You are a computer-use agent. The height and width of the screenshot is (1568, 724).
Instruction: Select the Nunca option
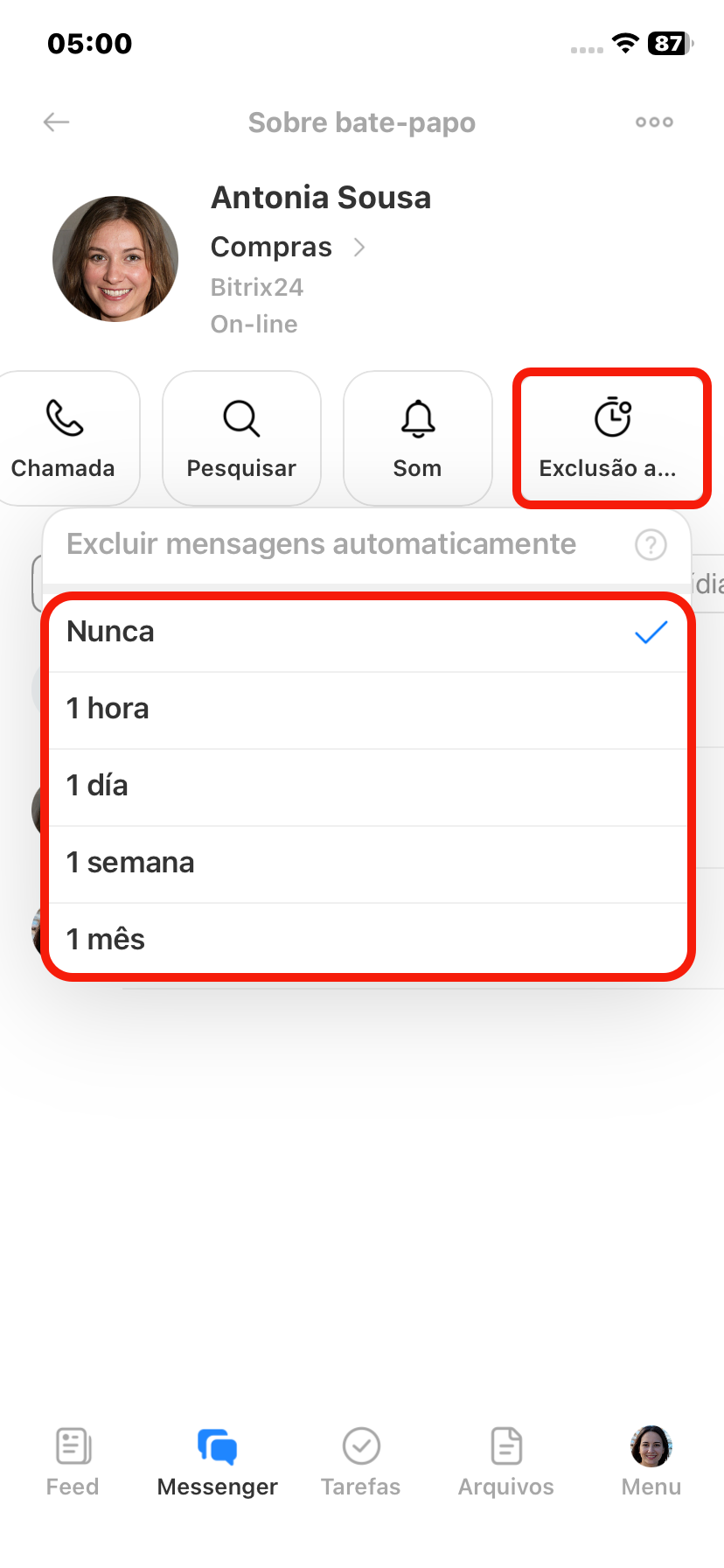(x=367, y=633)
